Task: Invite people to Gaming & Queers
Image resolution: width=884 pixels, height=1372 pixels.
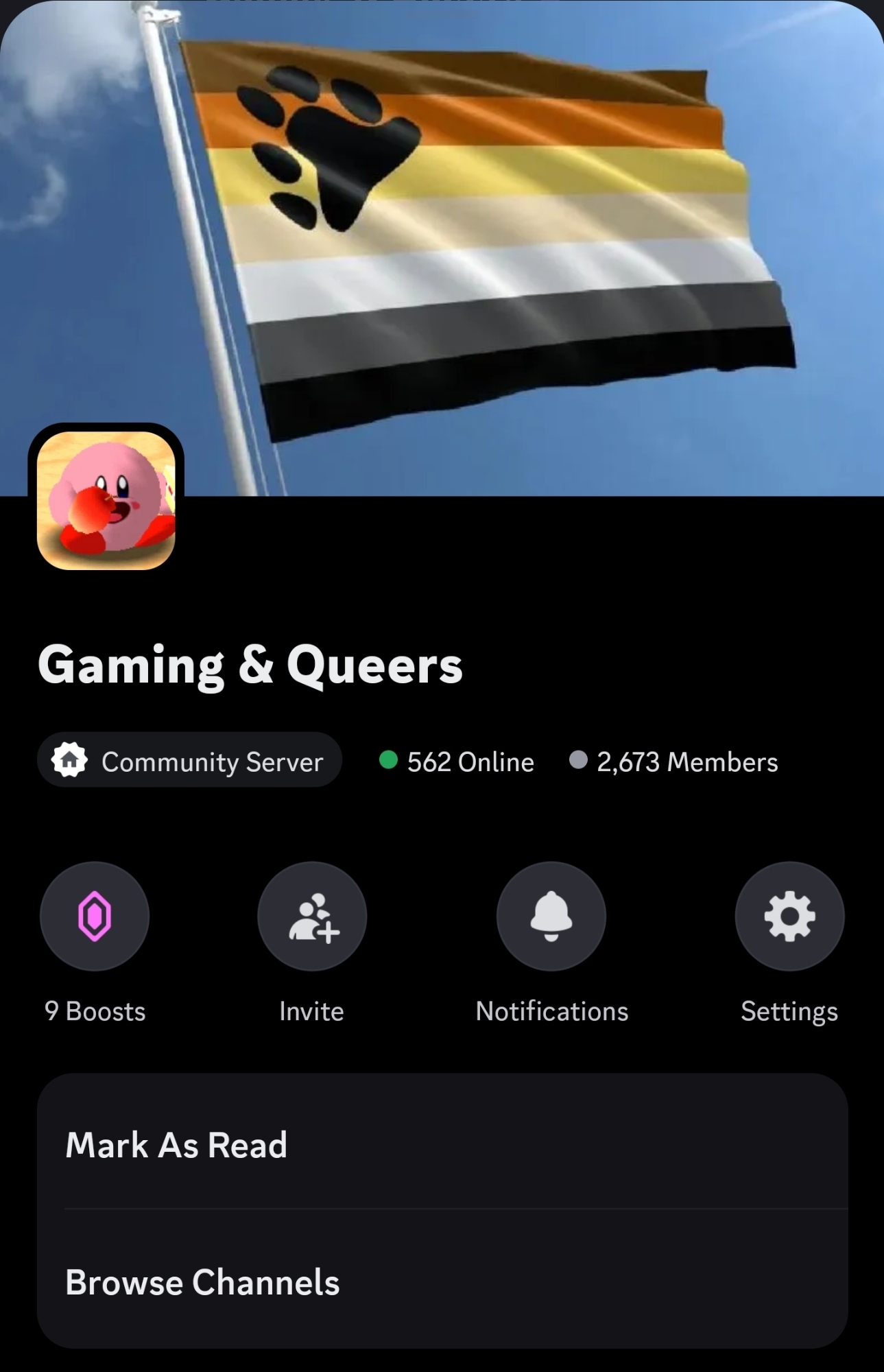Action: coord(312,916)
